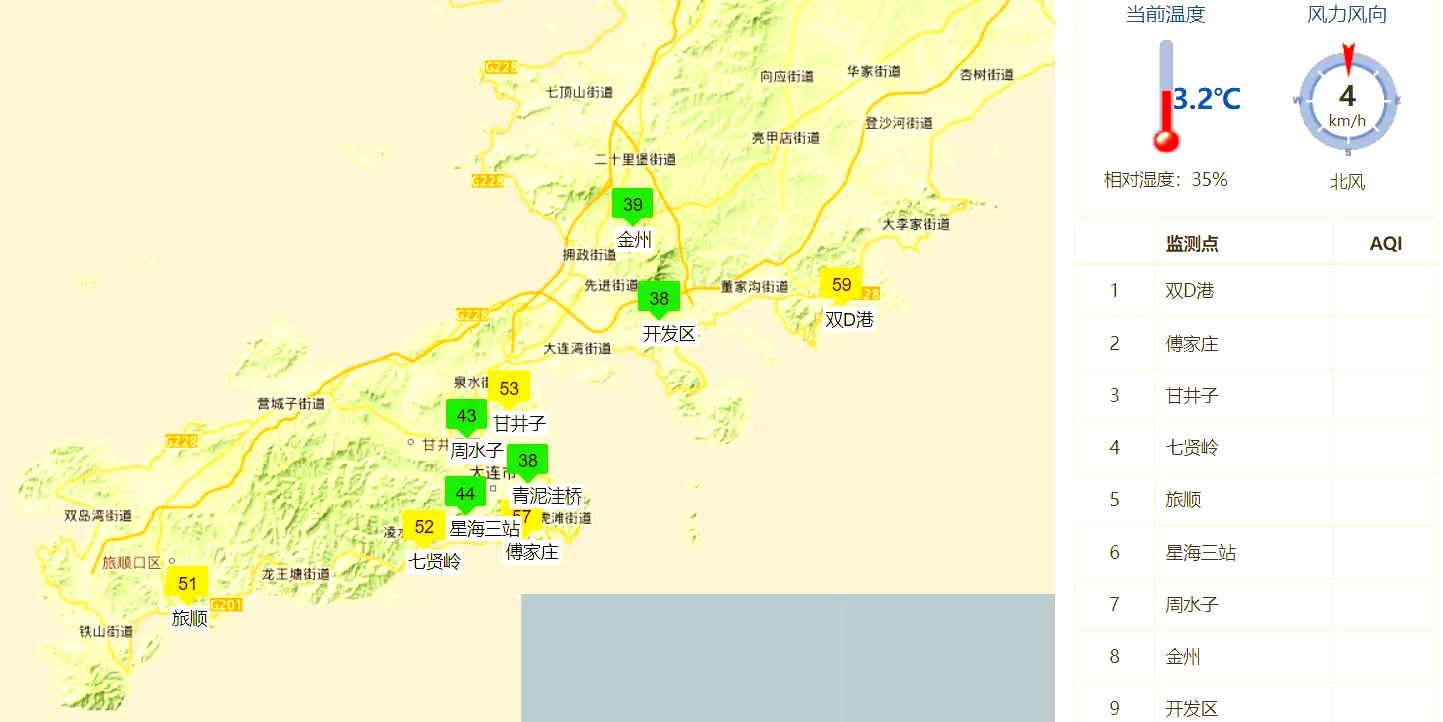Select the 周水子 station marker
The width and height of the screenshot is (1443, 722).
click(x=466, y=415)
